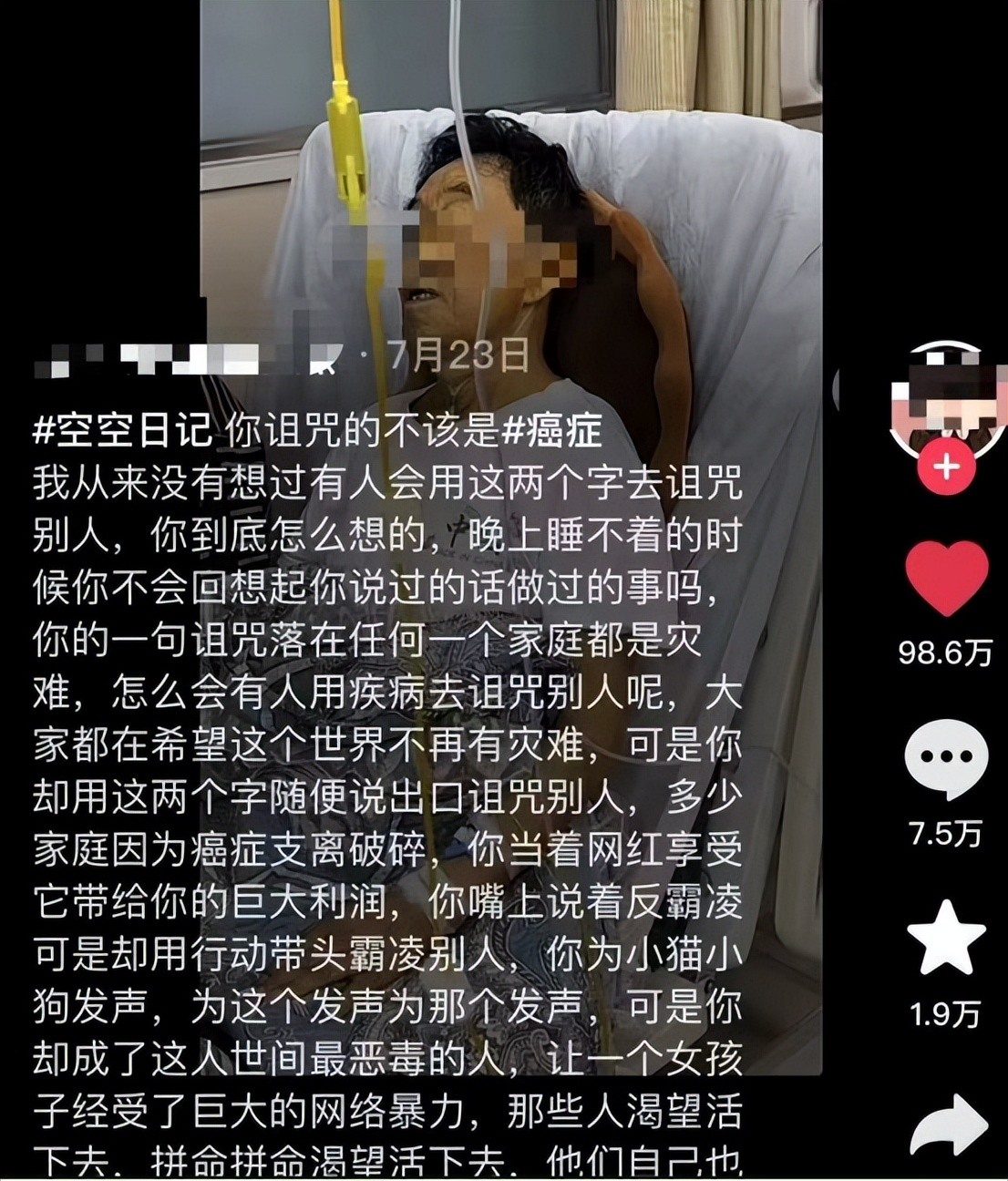Open the #癌症 hashtag
This screenshot has height=1181, width=1008.
(x=552, y=430)
